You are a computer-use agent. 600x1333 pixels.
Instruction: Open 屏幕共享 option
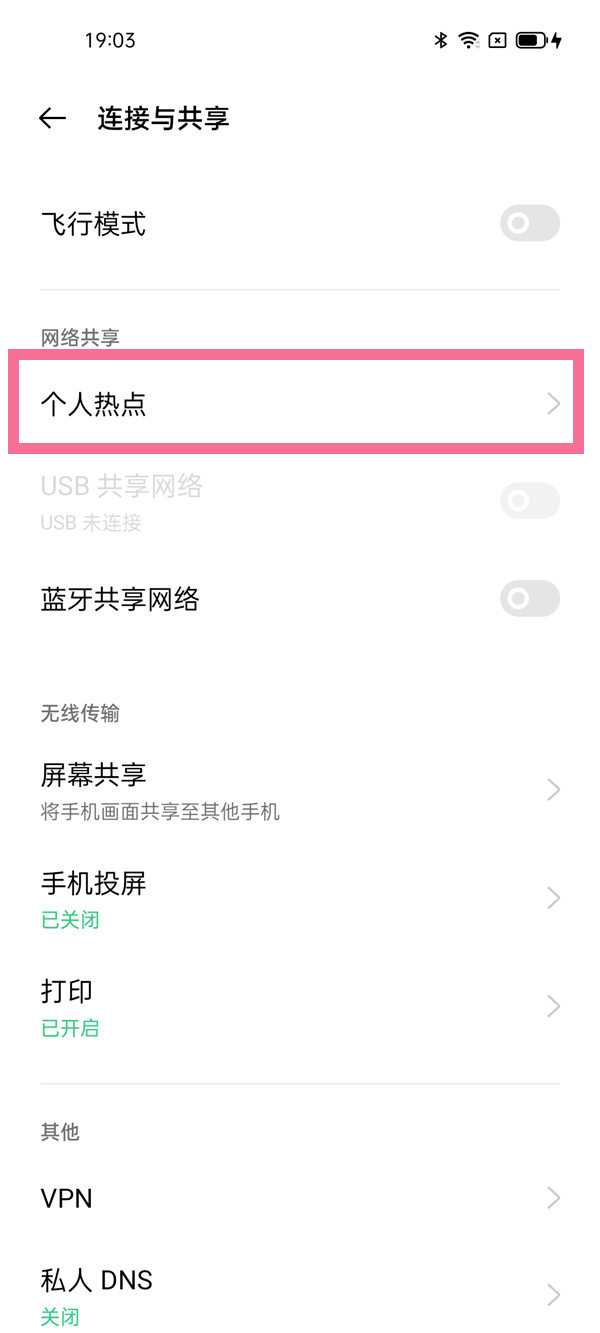click(299, 790)
